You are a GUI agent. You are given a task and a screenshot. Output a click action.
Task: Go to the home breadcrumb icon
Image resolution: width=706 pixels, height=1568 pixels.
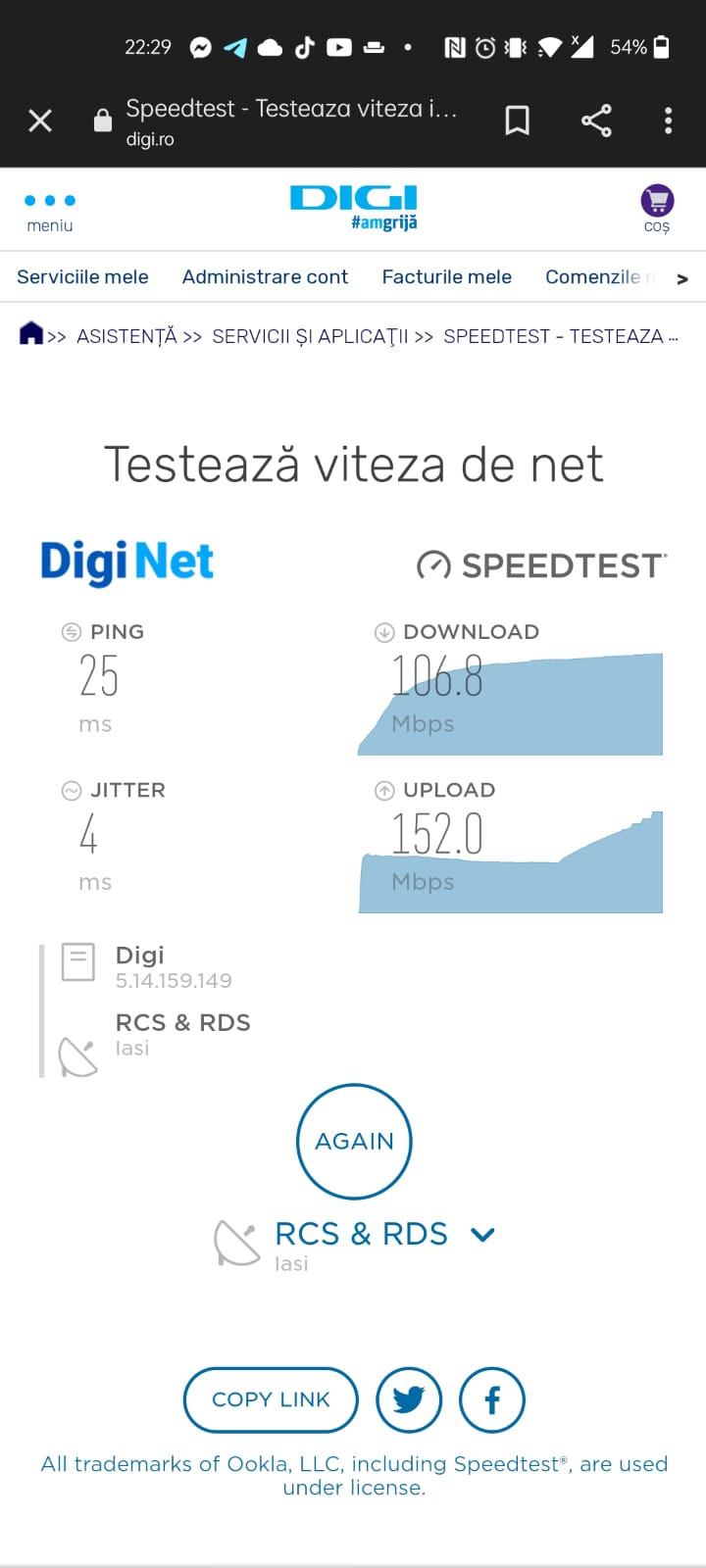(x=31, y=334)
